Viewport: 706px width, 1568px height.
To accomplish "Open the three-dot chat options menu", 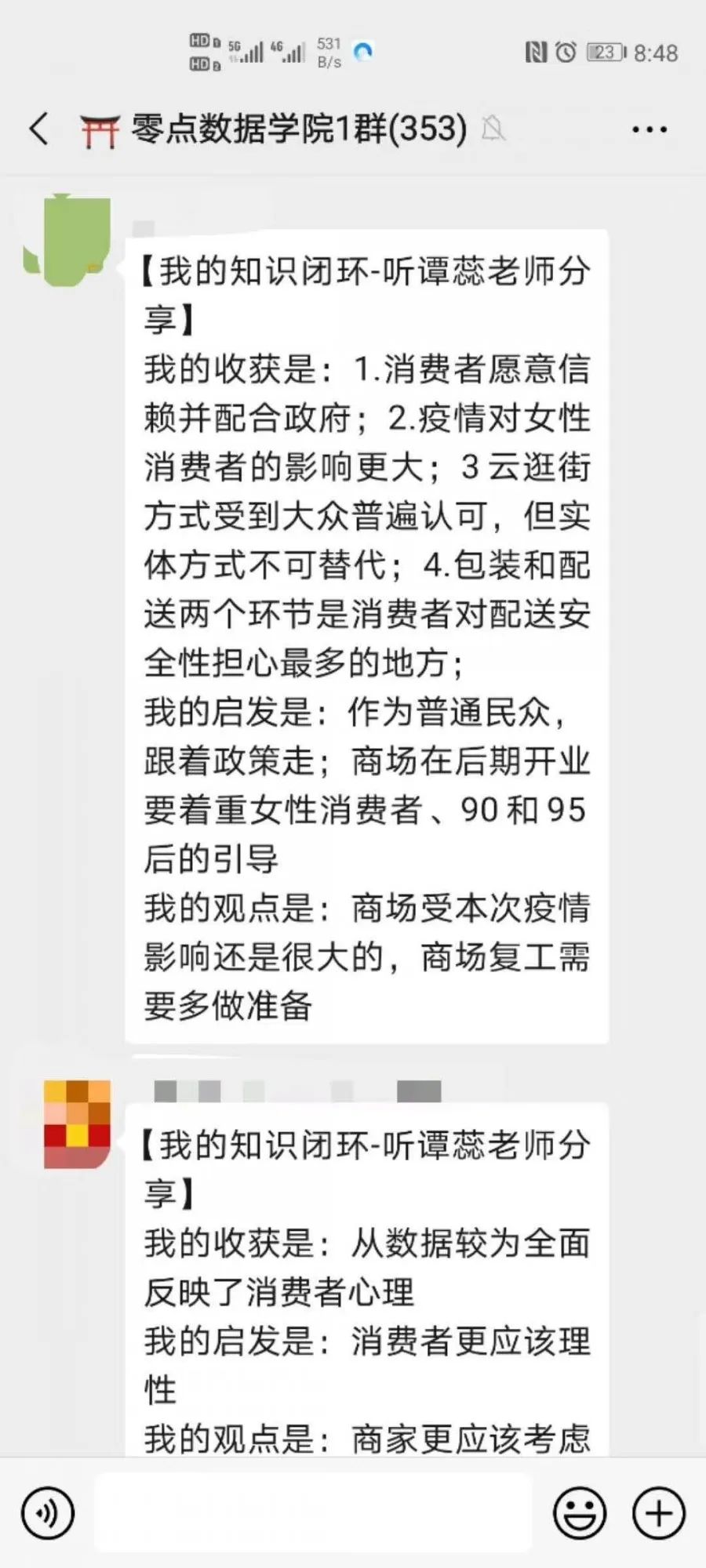I will pos(650,129).
